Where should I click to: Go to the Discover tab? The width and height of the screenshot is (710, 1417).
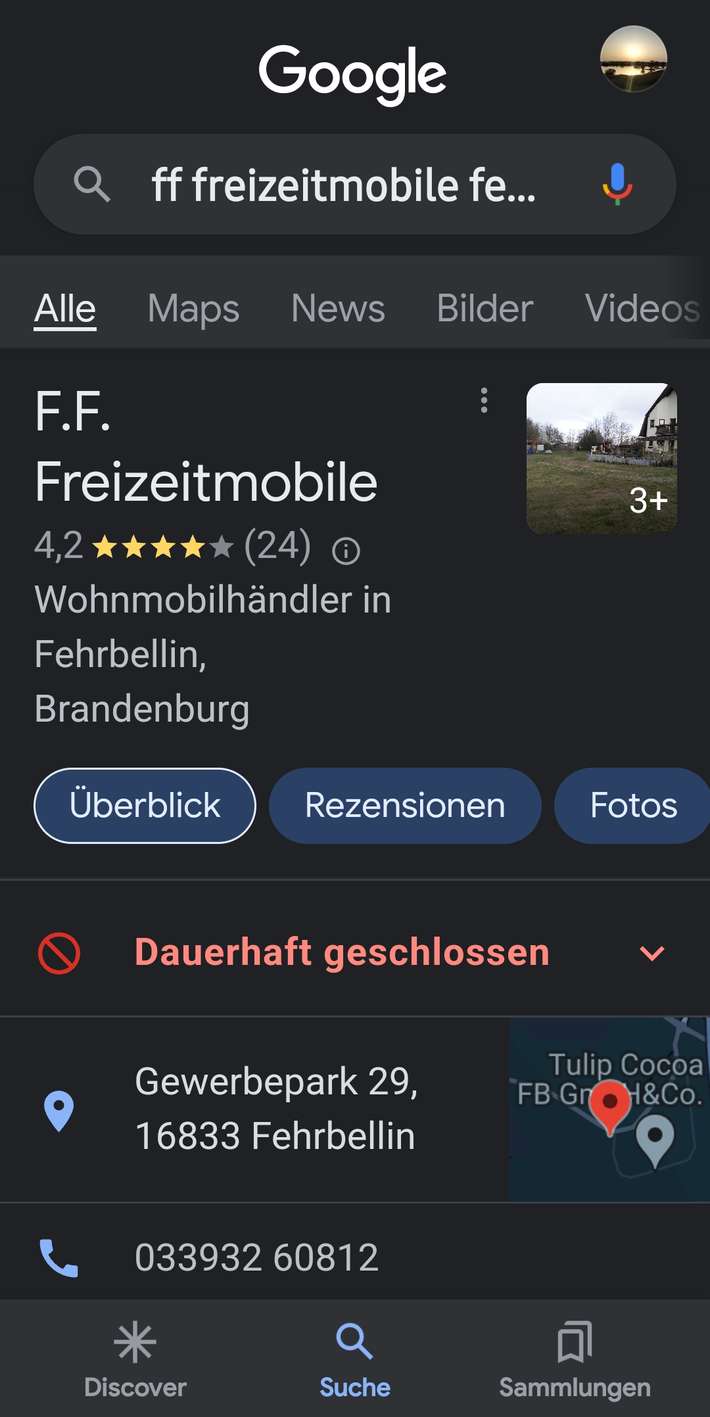[135, 1358]
